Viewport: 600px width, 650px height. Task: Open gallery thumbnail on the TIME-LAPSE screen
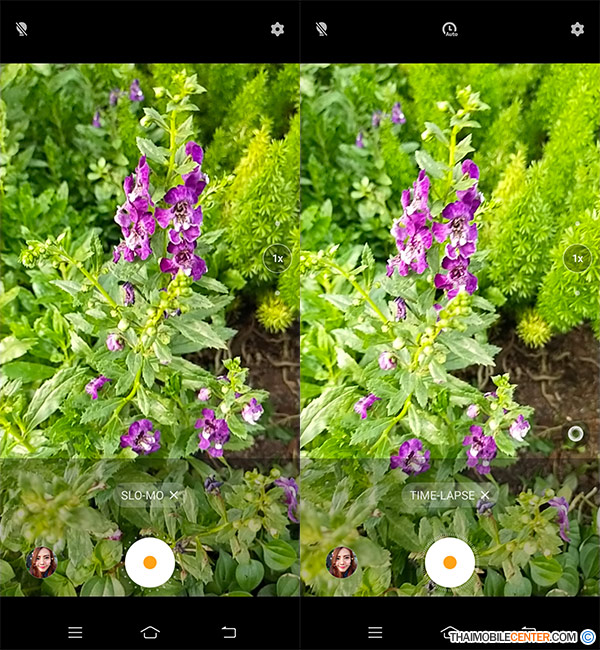coord(342,562)
